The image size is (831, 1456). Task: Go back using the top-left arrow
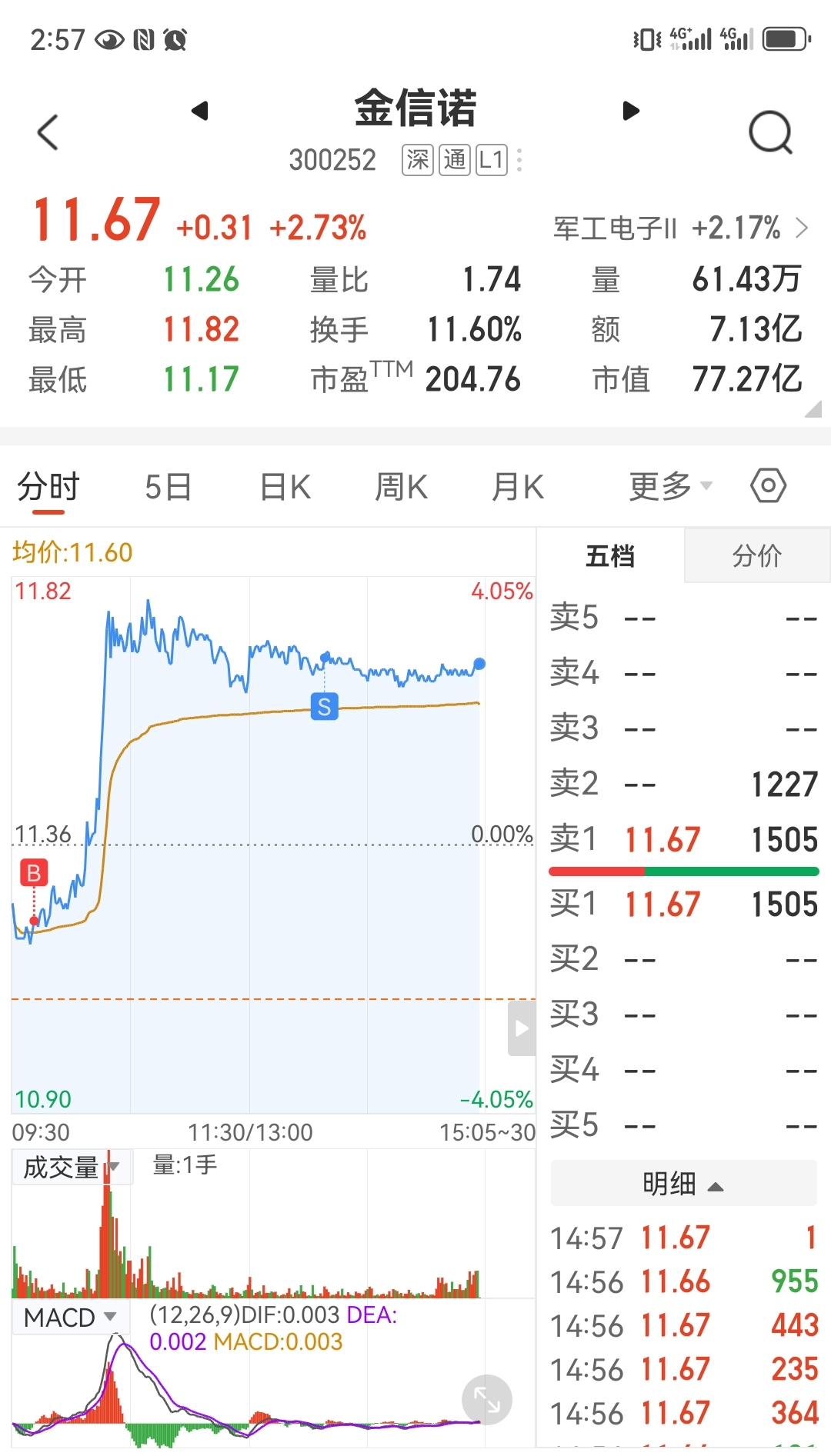48,132
